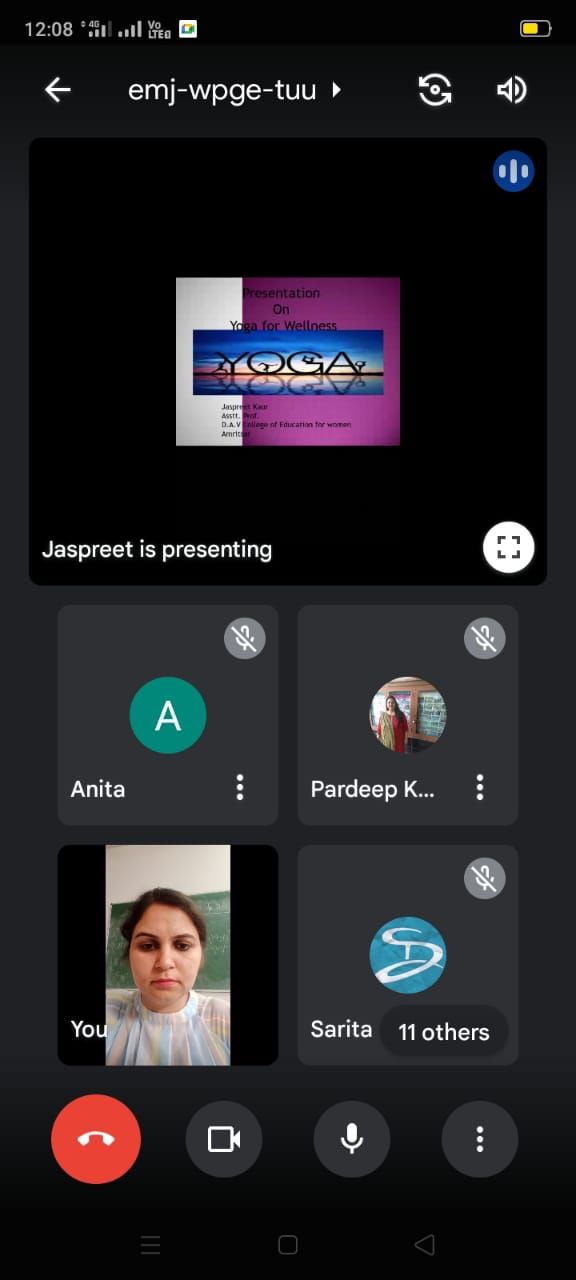Expand Jaspreet's presentation to fullscreen

[x=508, y=546]
